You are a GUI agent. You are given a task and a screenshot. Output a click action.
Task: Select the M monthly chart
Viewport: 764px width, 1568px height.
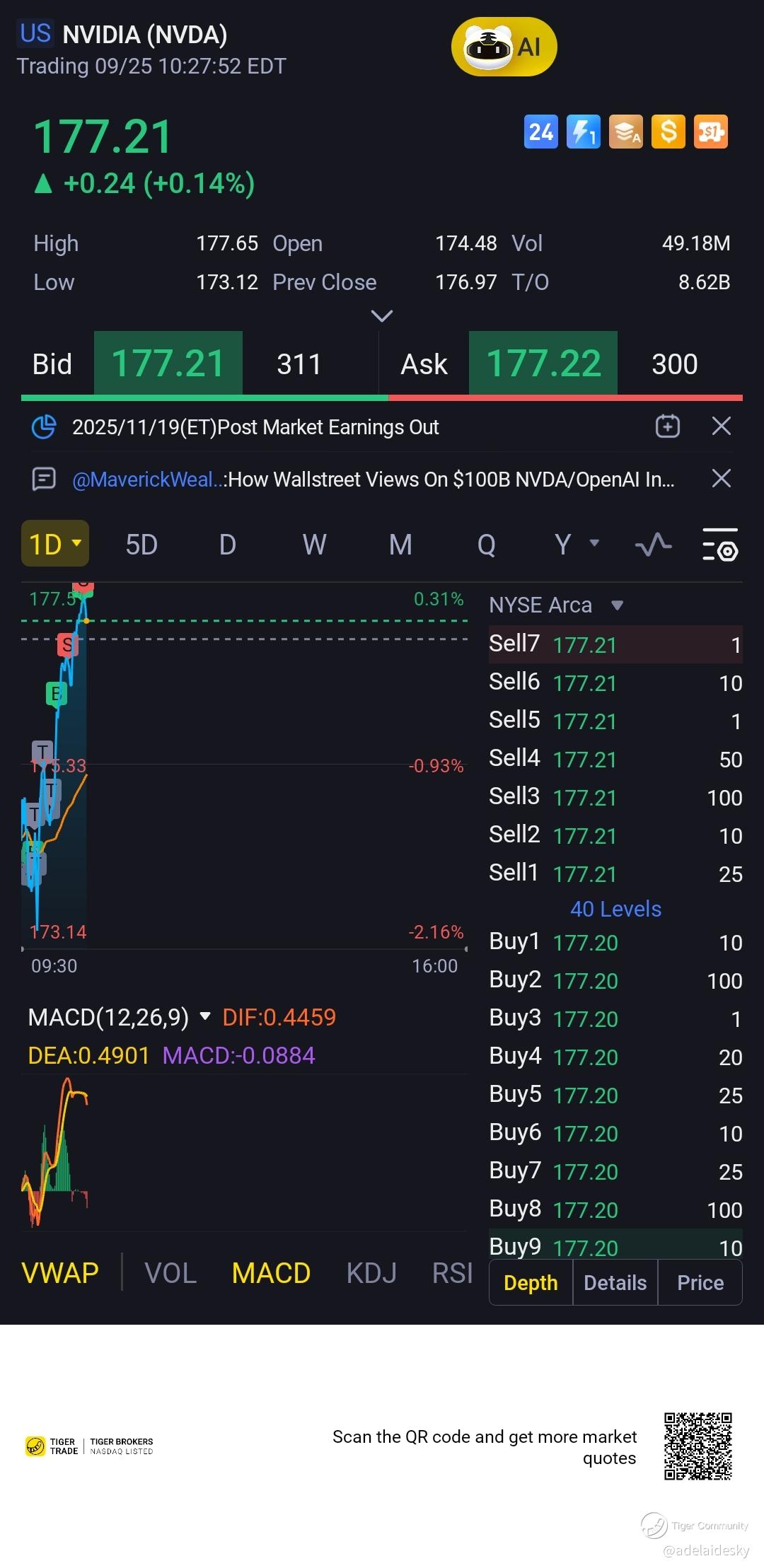[x=400, y=545]
